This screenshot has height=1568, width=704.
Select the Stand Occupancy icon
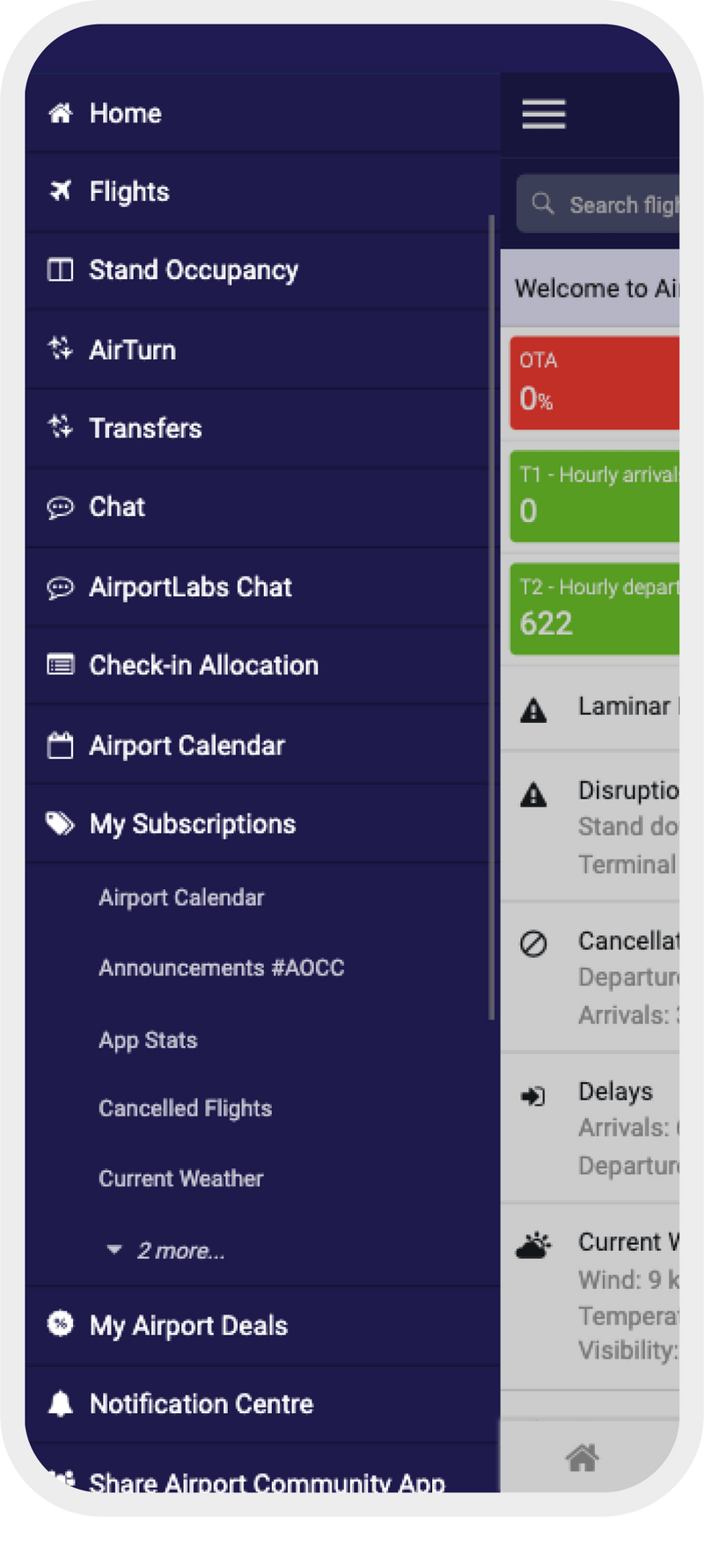click(59, 270)
